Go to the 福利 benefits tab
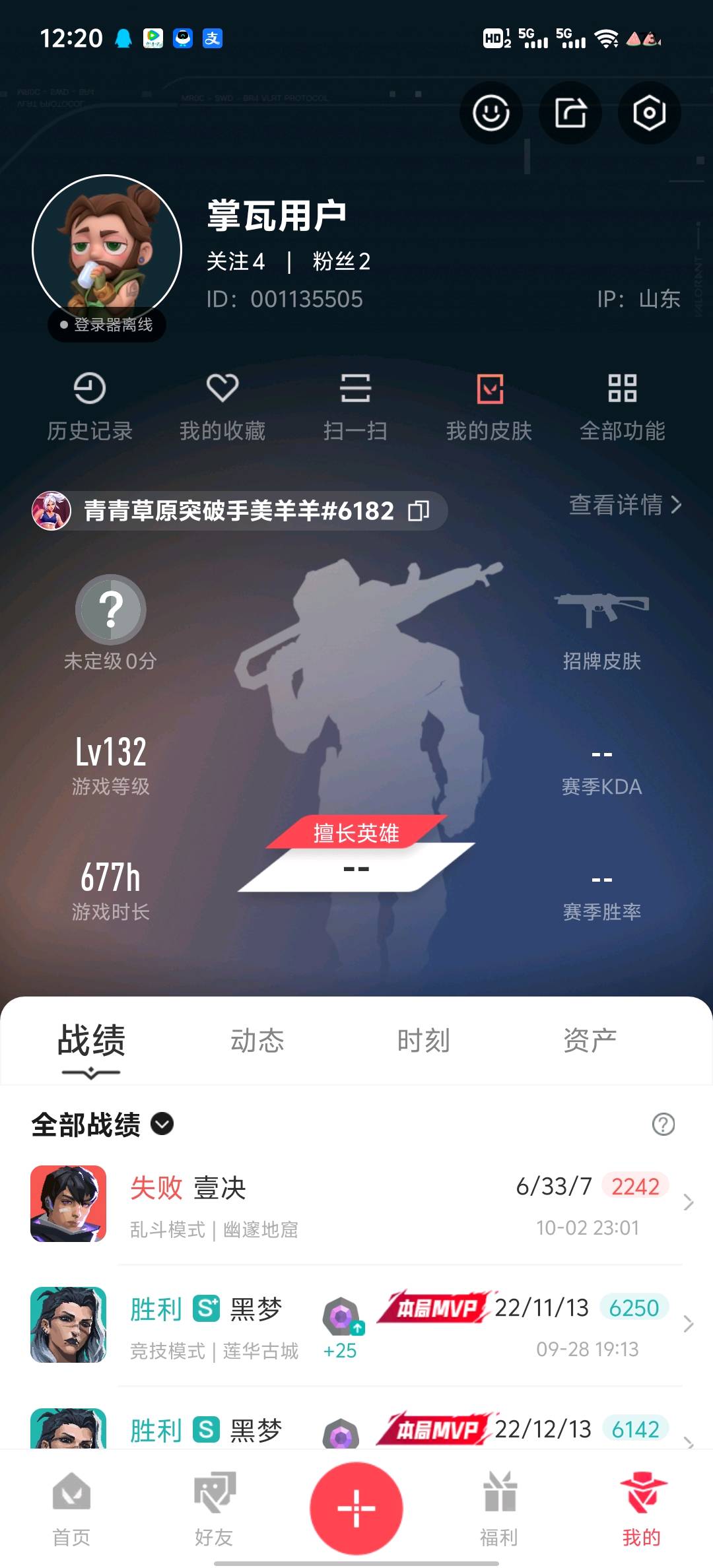The width and height of the screenshot is (713, 1568). (x=499, y=1509)
